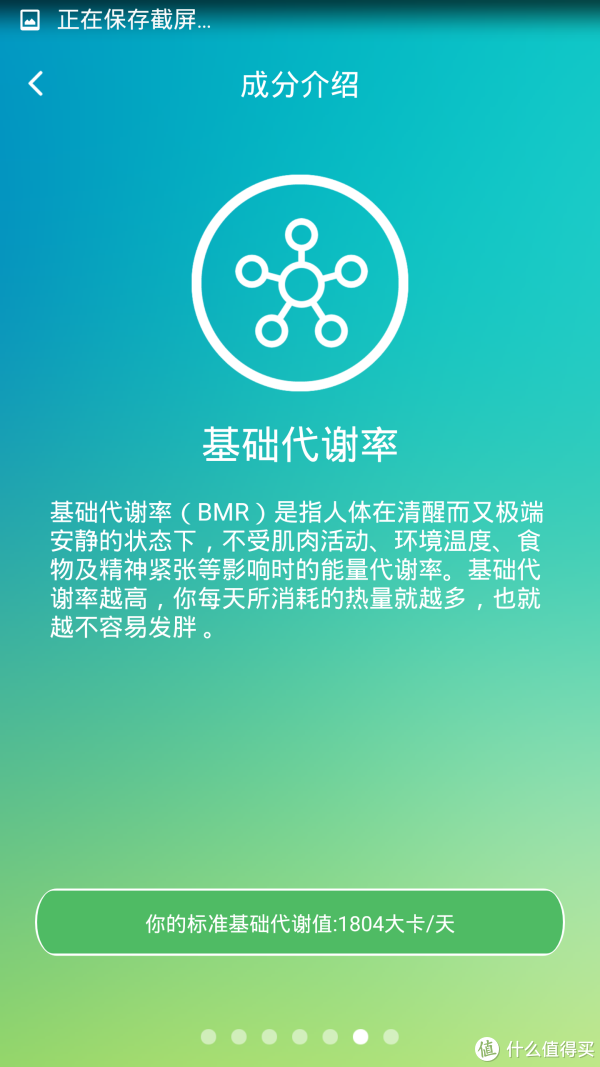The width and height of the screenshot is (600, 1067).
Task: Select the last page indicator dot
Action: coord(391,1037)
